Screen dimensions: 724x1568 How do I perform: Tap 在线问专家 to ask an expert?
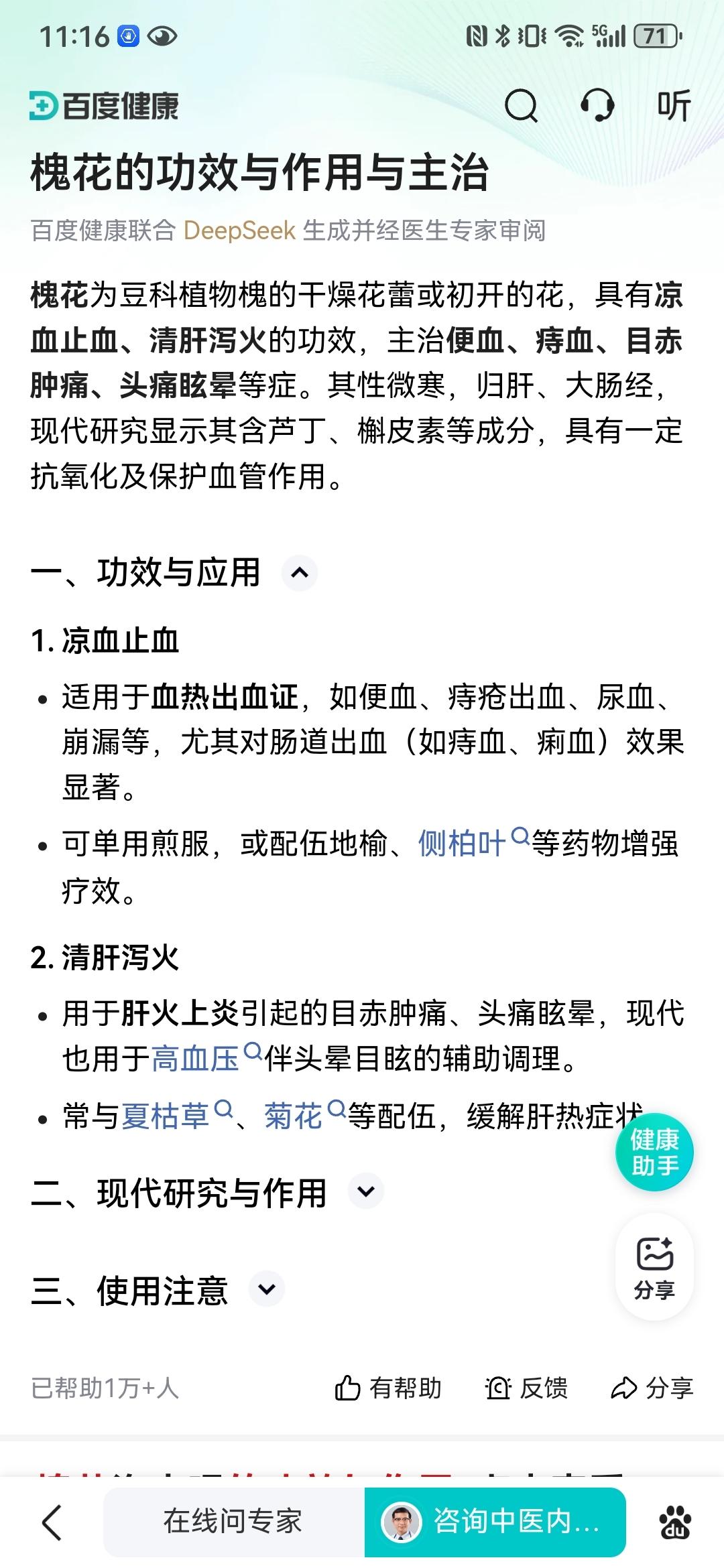(x=233, y=1521)
